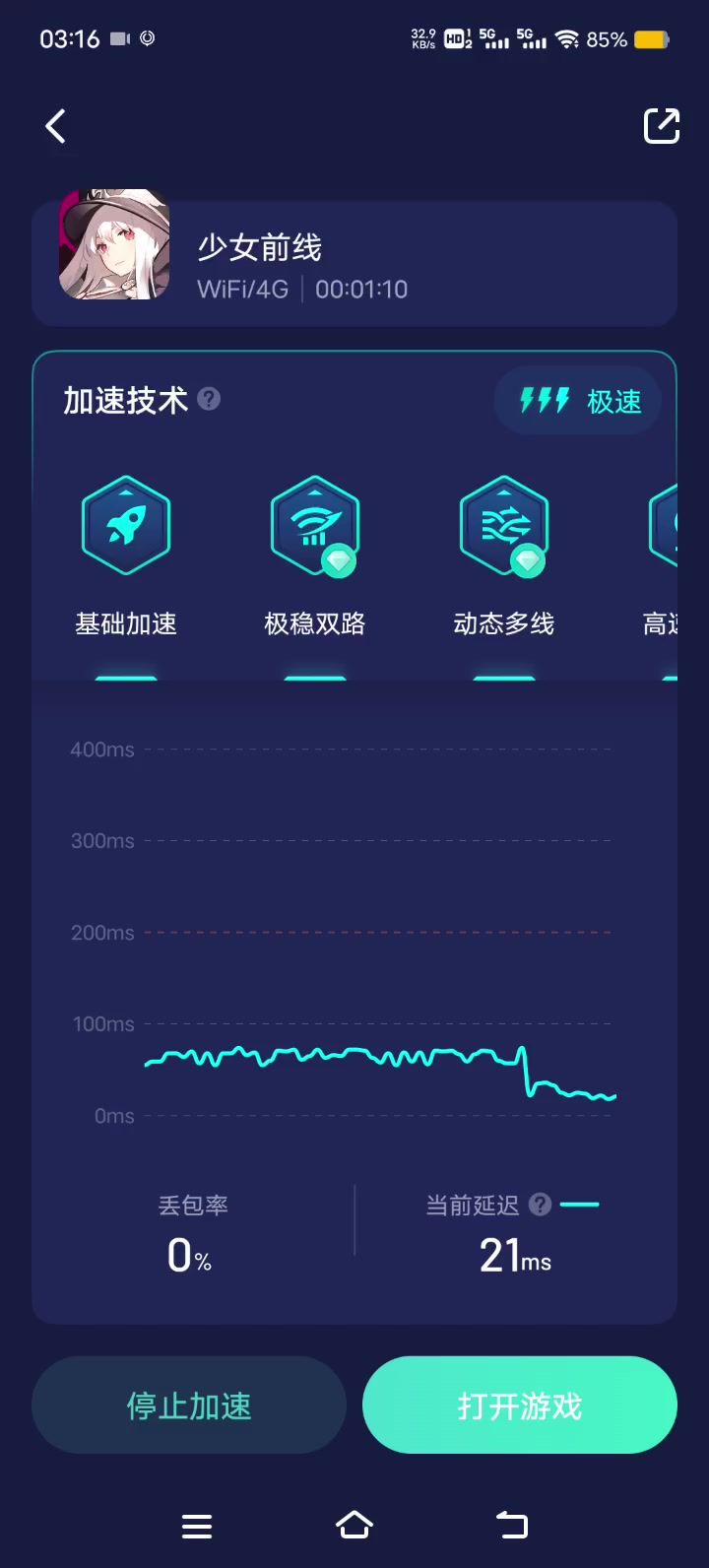709x1568 pixels.
Task: Launch the game via 打开游戏
Action: [520, 1405]
